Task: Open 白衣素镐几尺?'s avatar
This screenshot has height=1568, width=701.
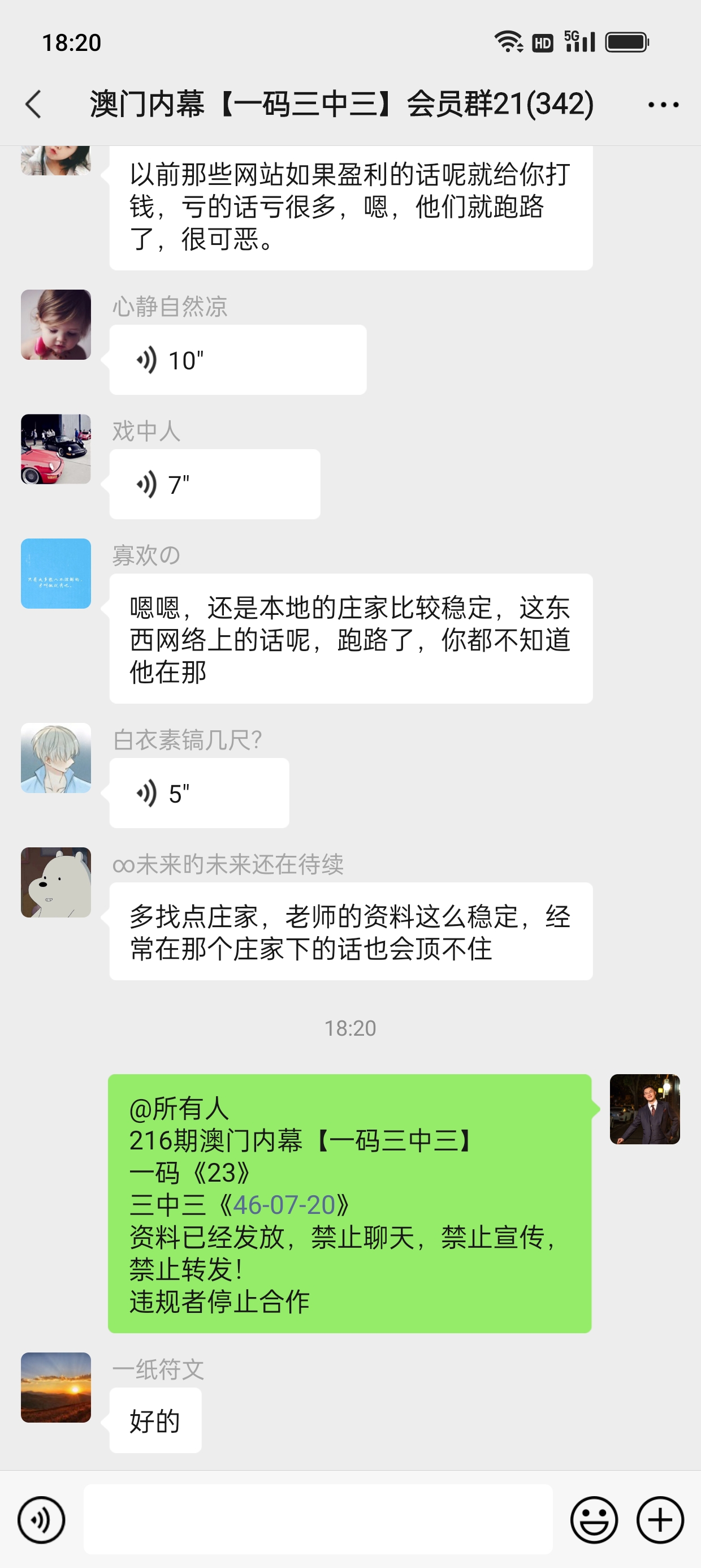Action: click(x=56, y=758)
